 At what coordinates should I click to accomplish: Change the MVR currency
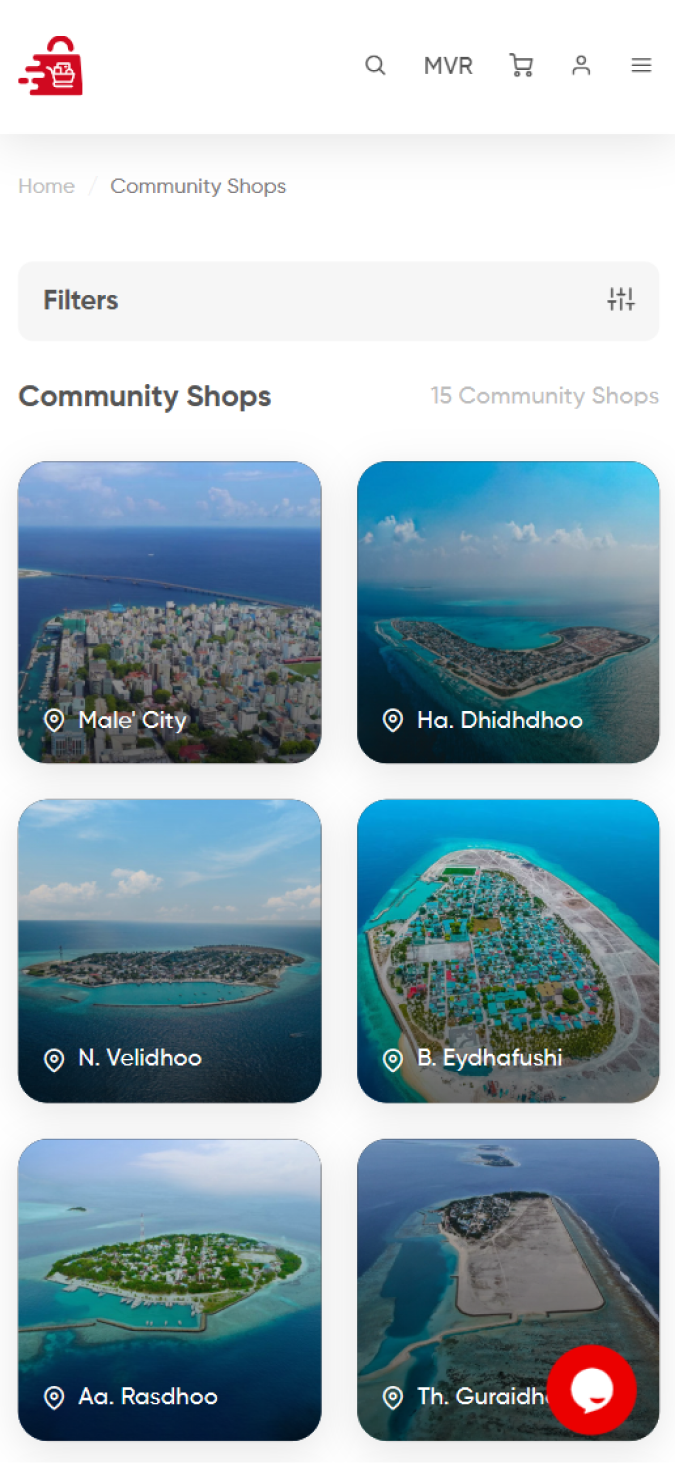click(448, 66)
